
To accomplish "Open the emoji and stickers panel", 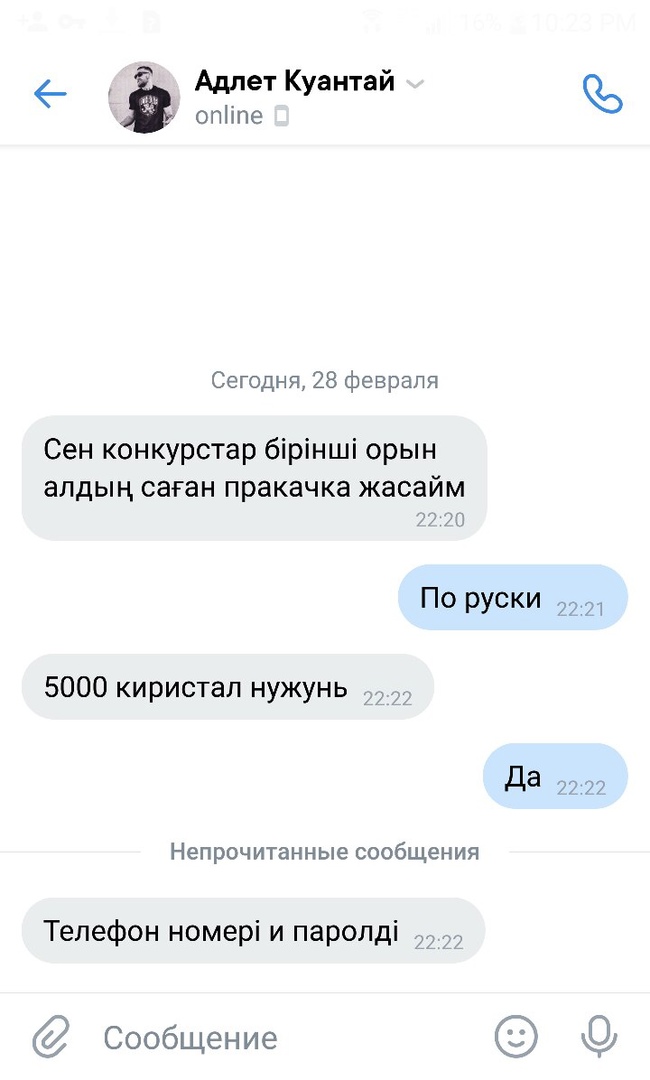I will click(x=516, y=1037).
